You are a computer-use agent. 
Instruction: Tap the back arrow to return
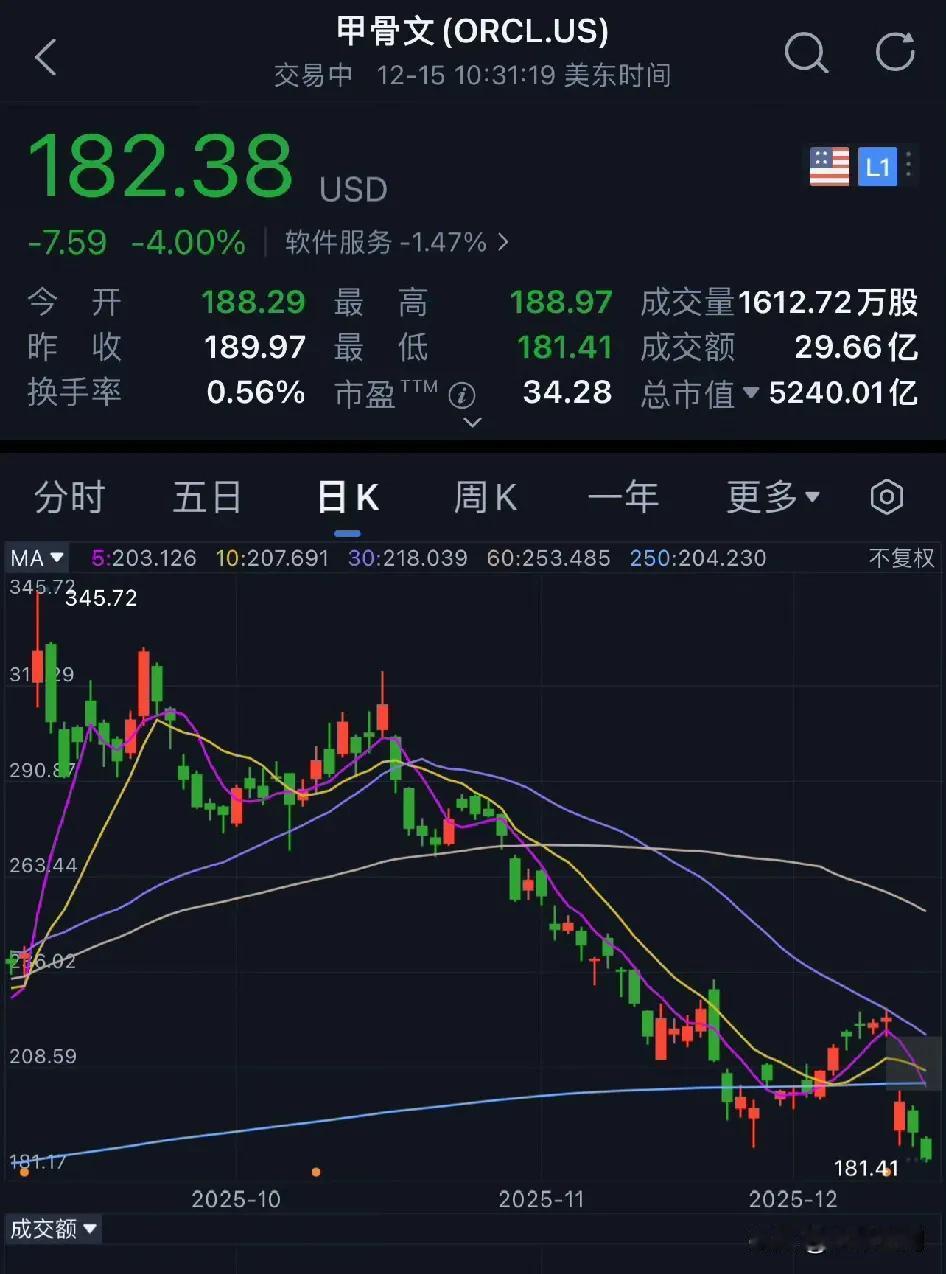pyautogui.click(x=45, y=56)
